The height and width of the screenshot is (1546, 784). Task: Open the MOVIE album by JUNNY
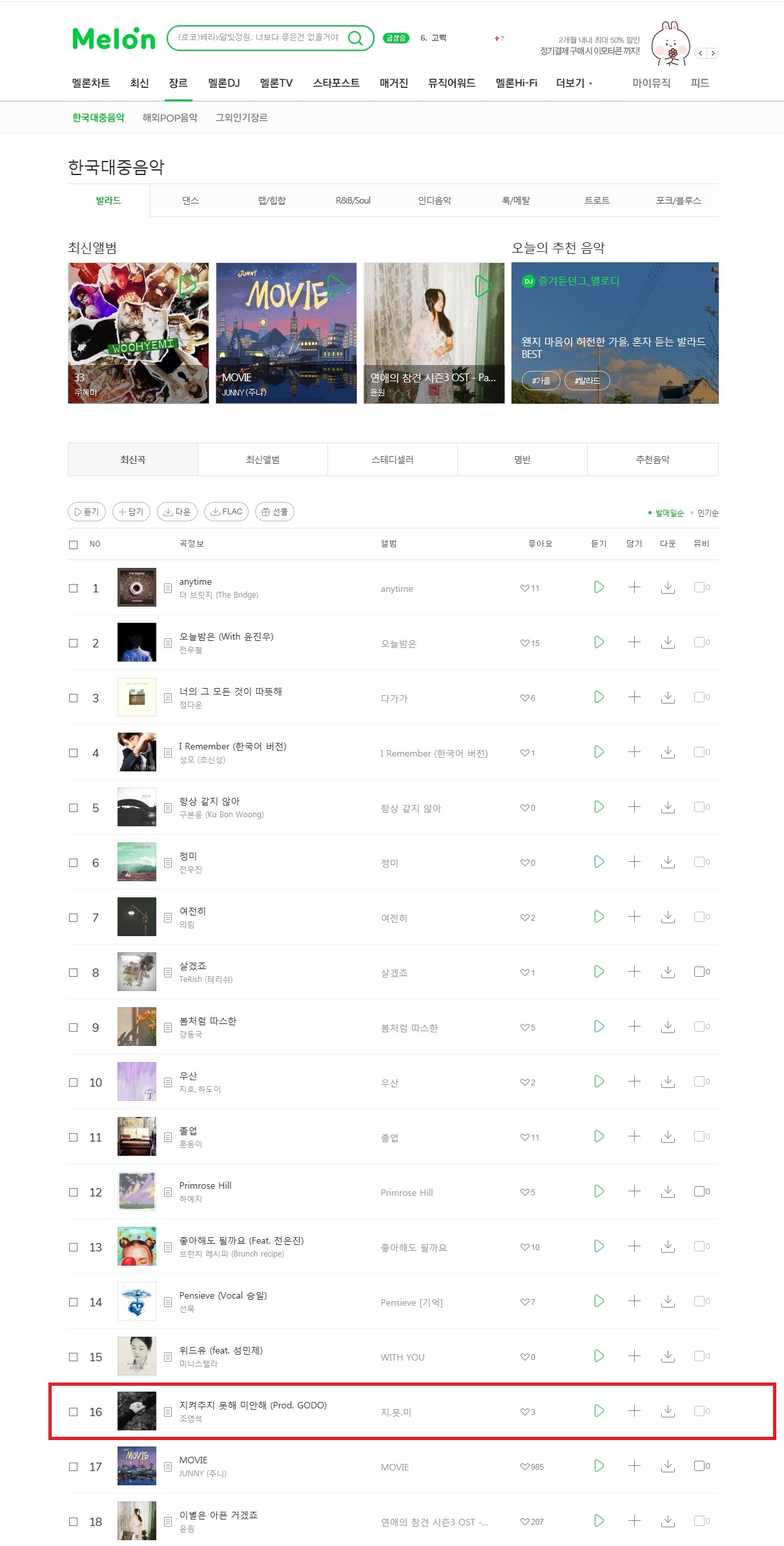click(286, 333)
